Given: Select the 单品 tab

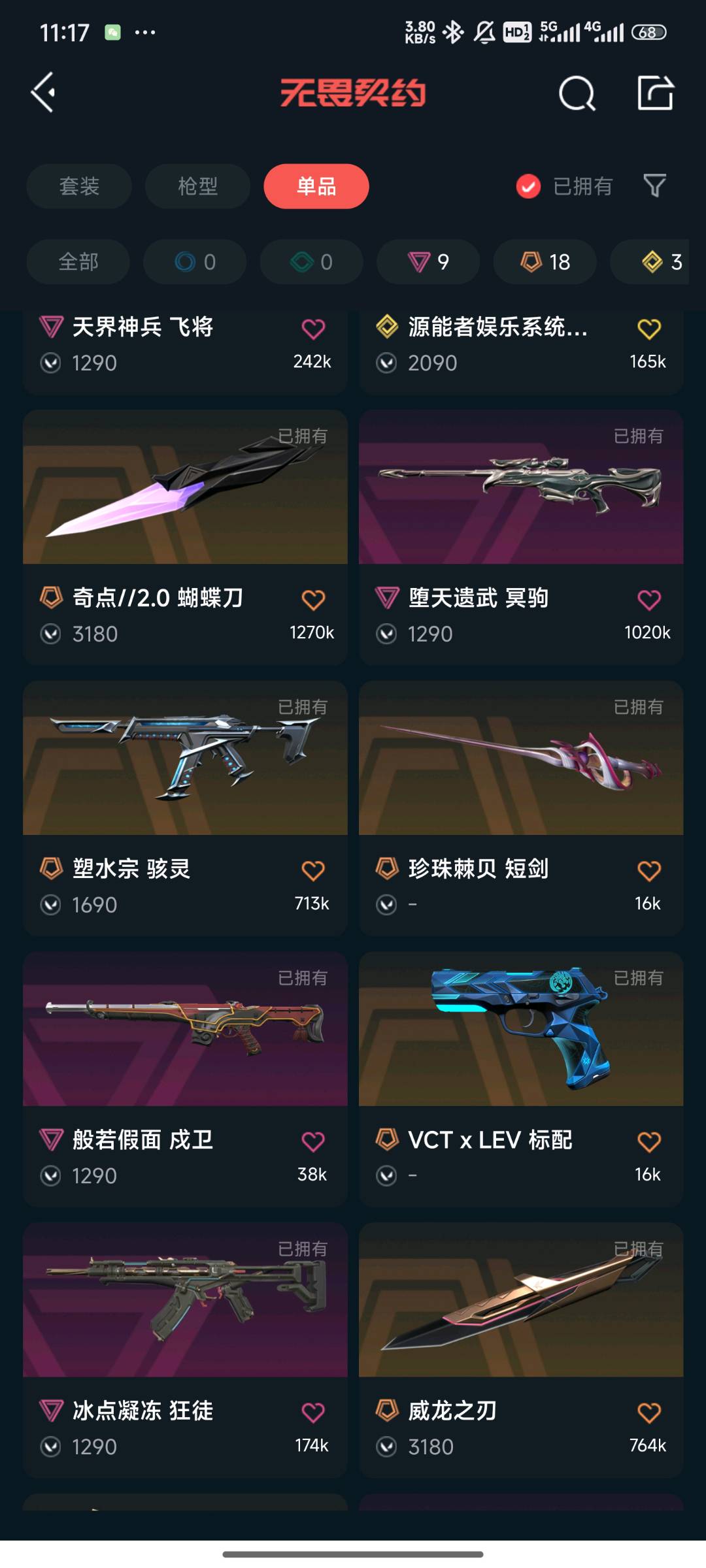Looking at the screenshot, I should tap(316, 186).
